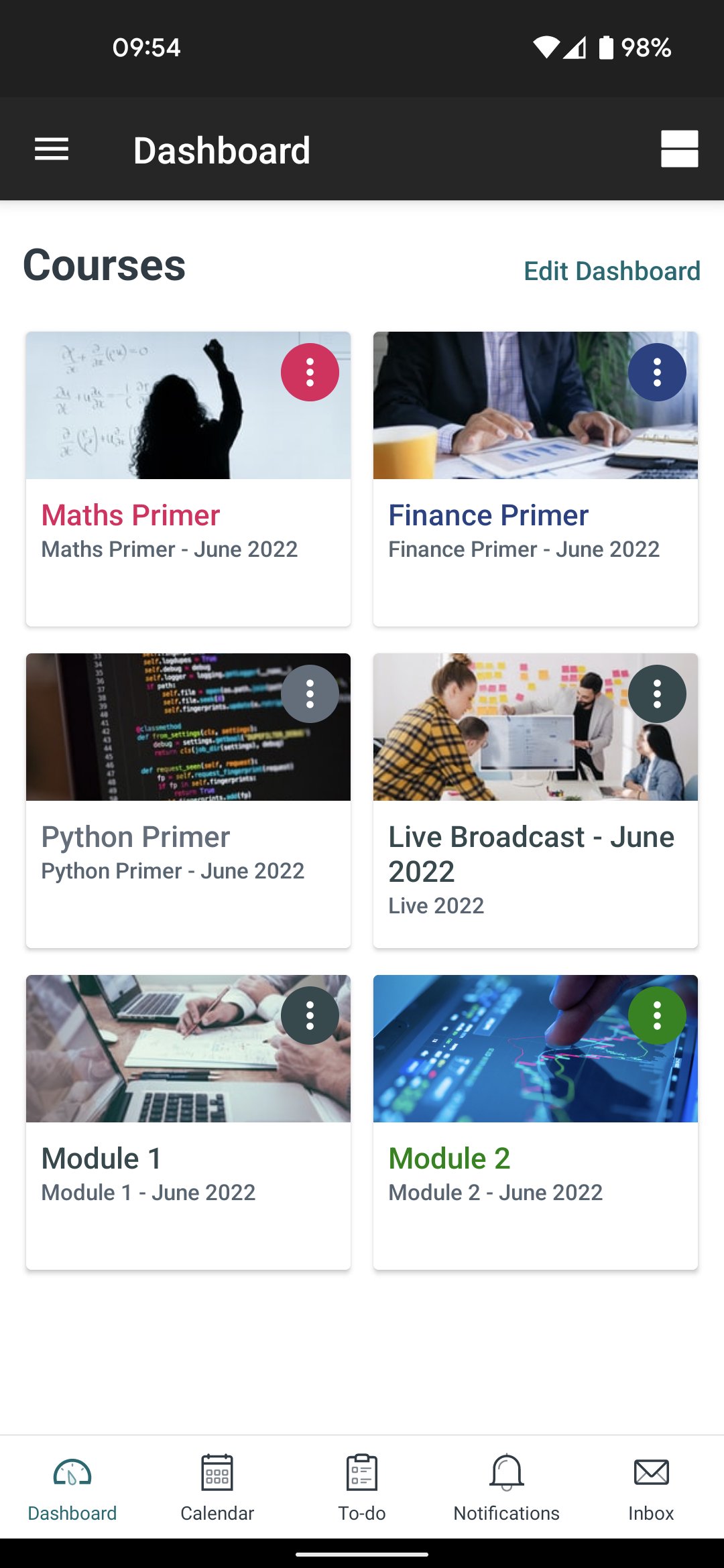Open Module 1 card options menu
This screenshot has height=1568, width=724.
(x=310, y=1016)
